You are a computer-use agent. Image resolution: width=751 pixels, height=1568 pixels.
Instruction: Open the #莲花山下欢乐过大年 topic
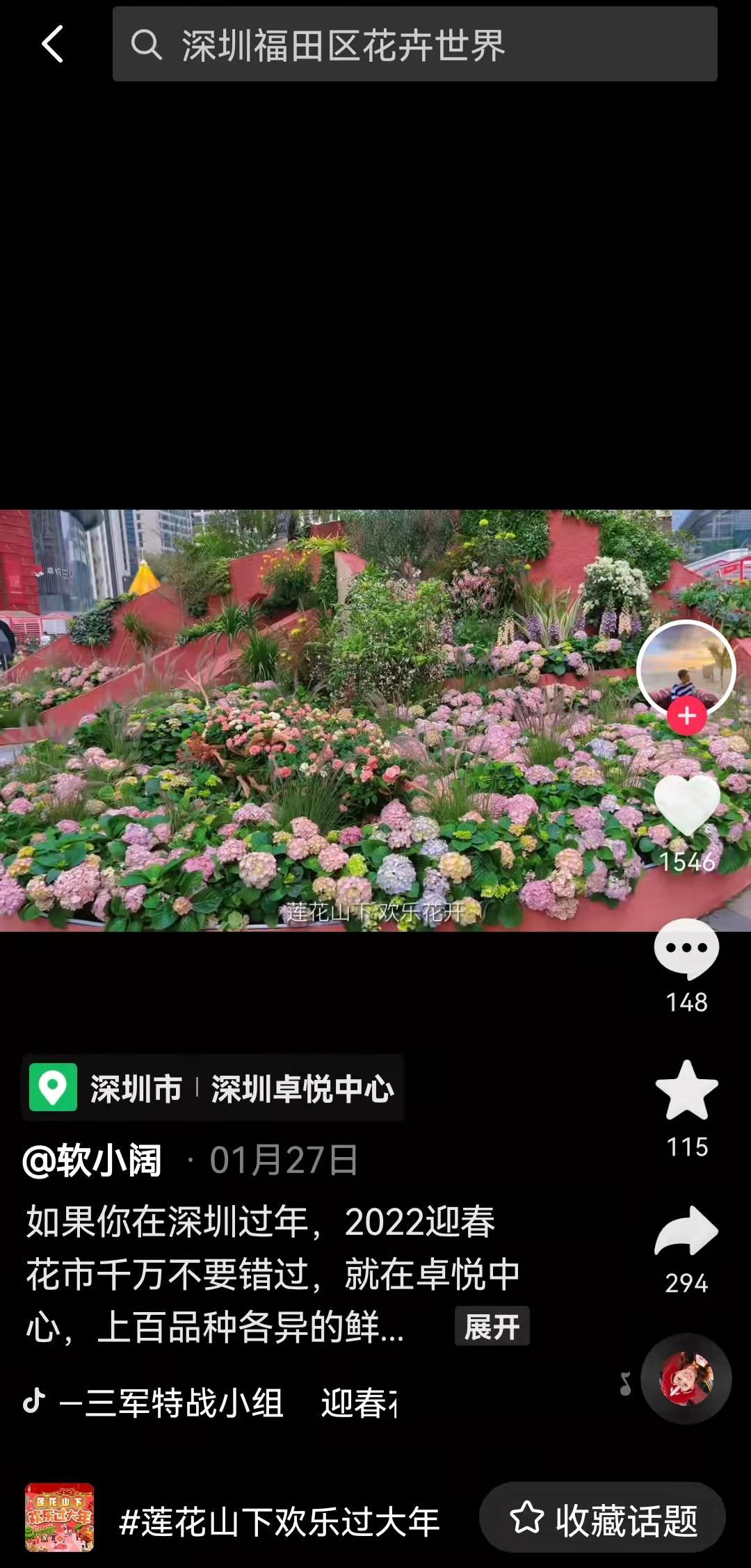(x=278, y=1521)
